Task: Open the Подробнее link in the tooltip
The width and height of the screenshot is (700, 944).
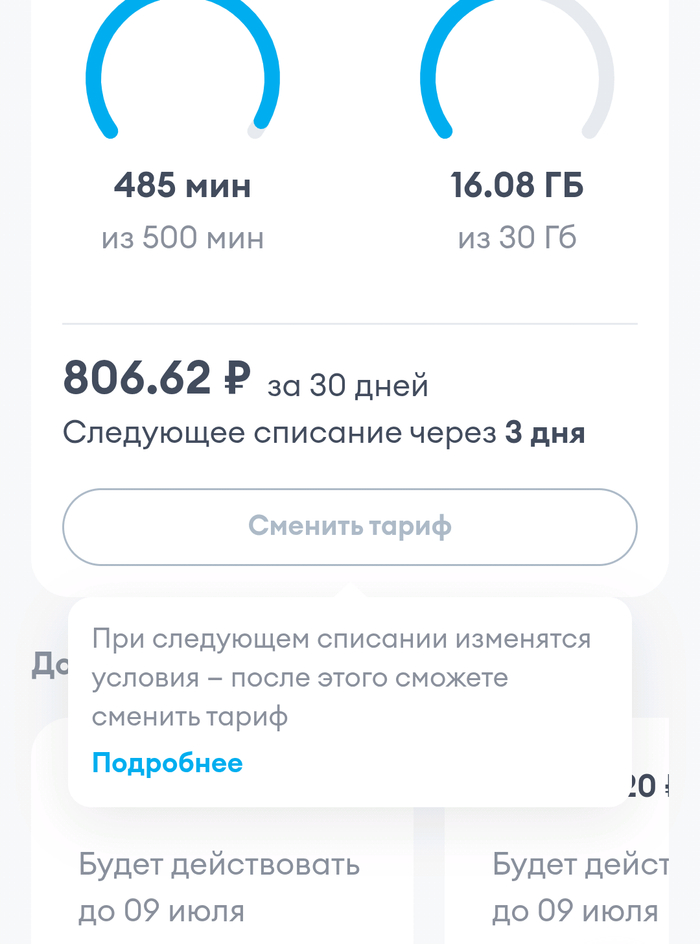Action: click(x=167, y=764)
